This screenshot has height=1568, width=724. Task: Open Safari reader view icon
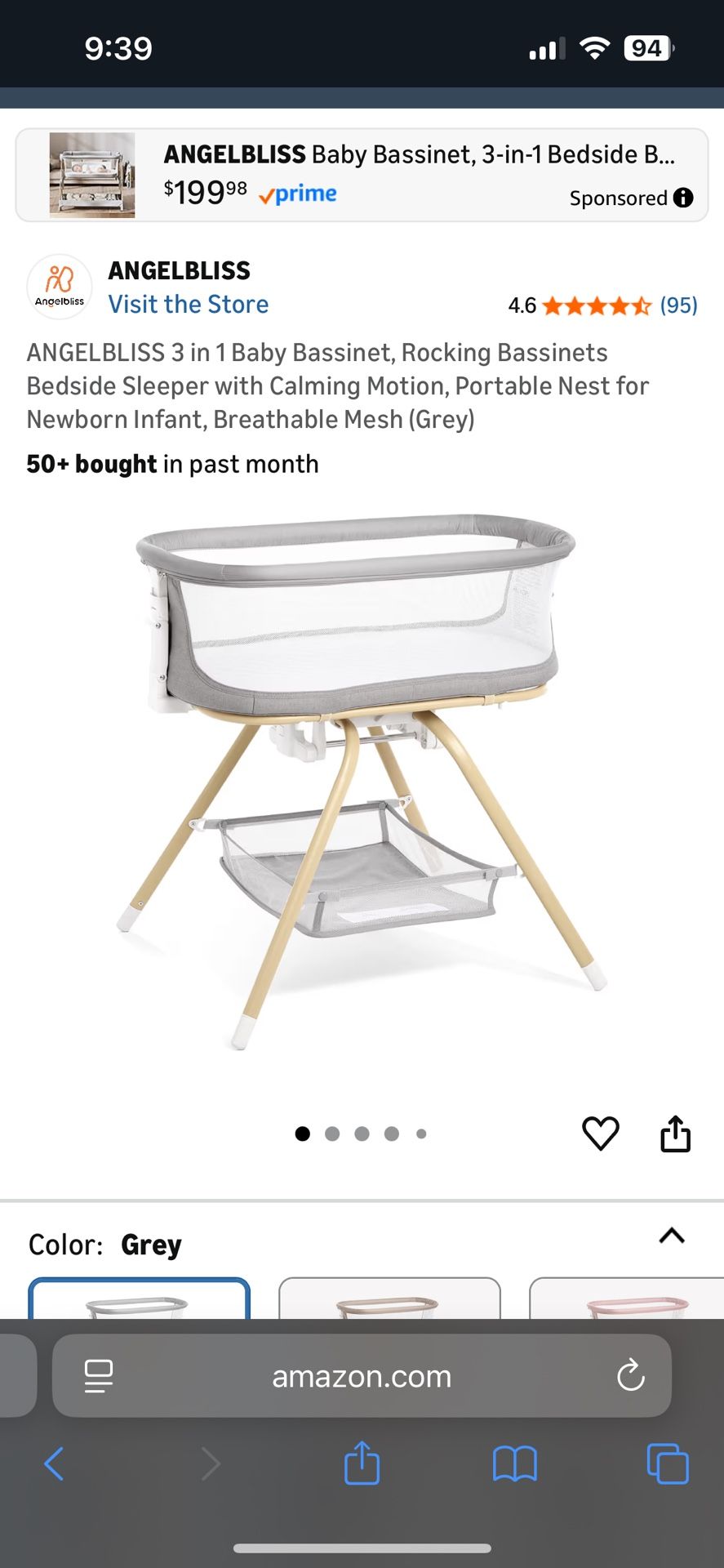(97, 1376)
